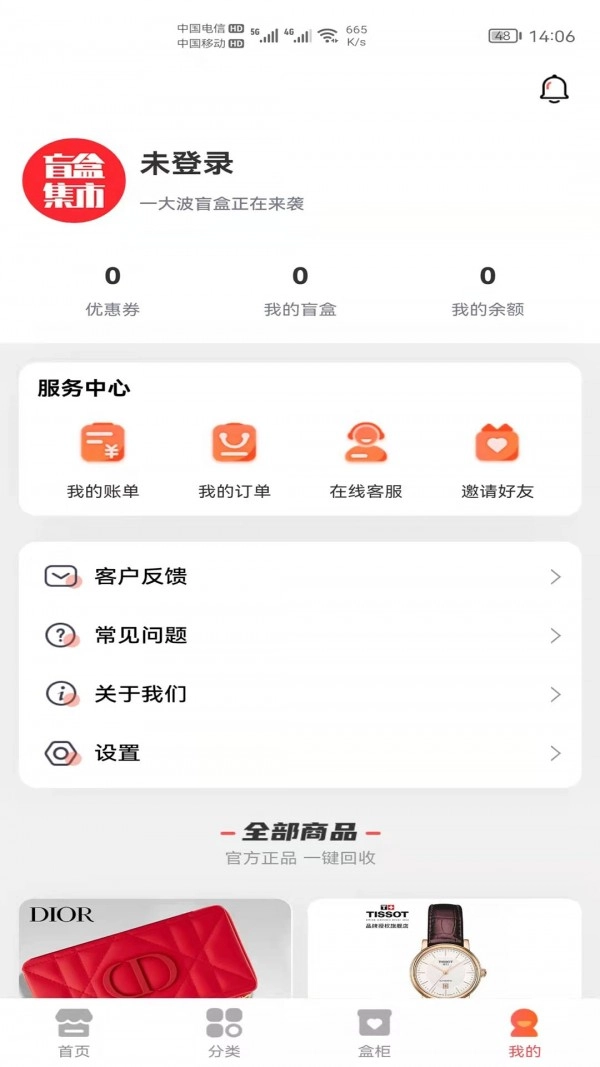Image resolution: width=600 pixels, height=1067 pixels.
Task: Switch to the 盒柜 tab
Action: (374, 1032)
